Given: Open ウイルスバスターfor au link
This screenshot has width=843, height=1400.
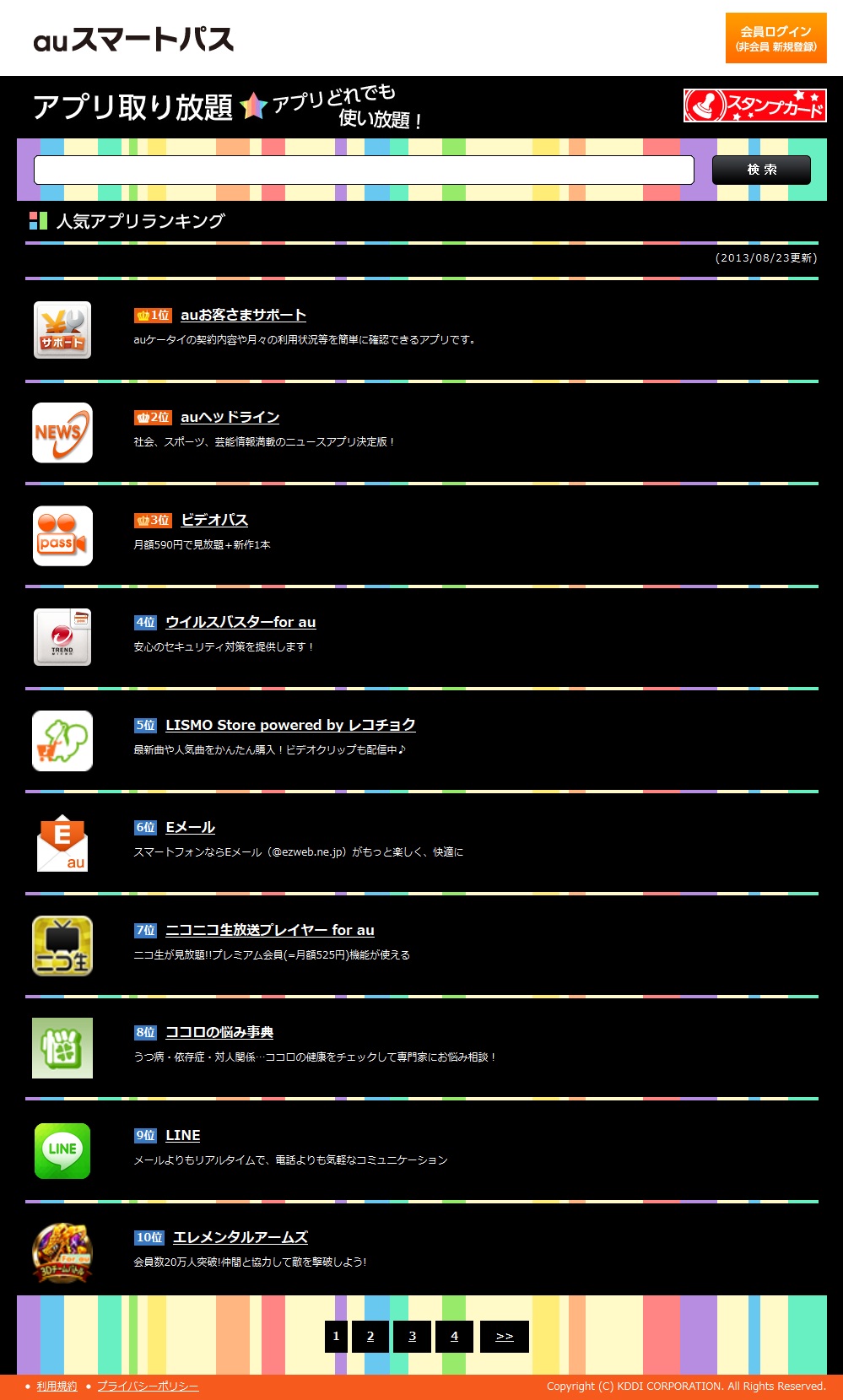Looking at the screenshot, I should pyautogui.click(x=240, y=622).
